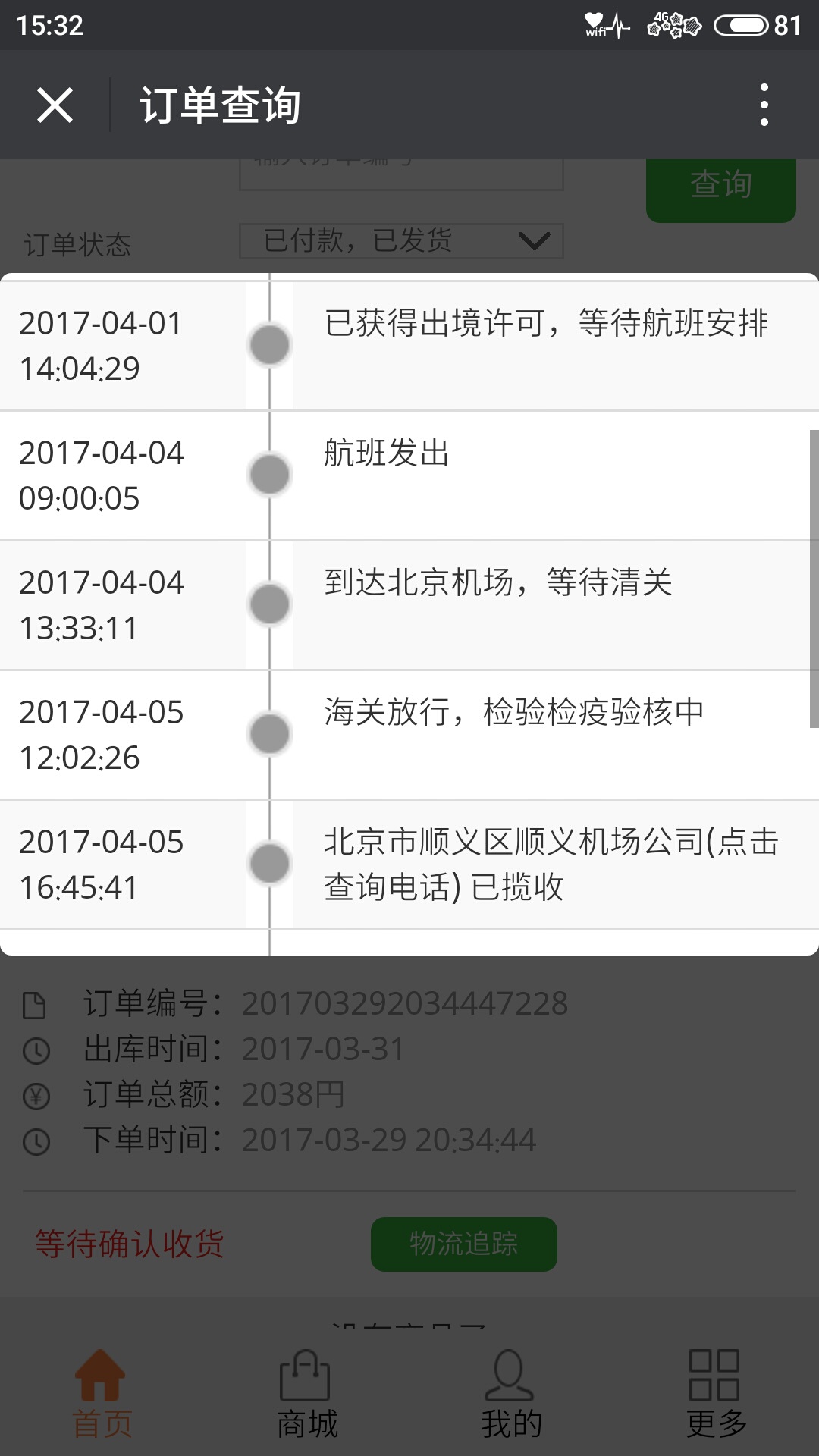Switch to the 商城 tab
Viewport: 819px width, 1456px height.
point(306,1393)
